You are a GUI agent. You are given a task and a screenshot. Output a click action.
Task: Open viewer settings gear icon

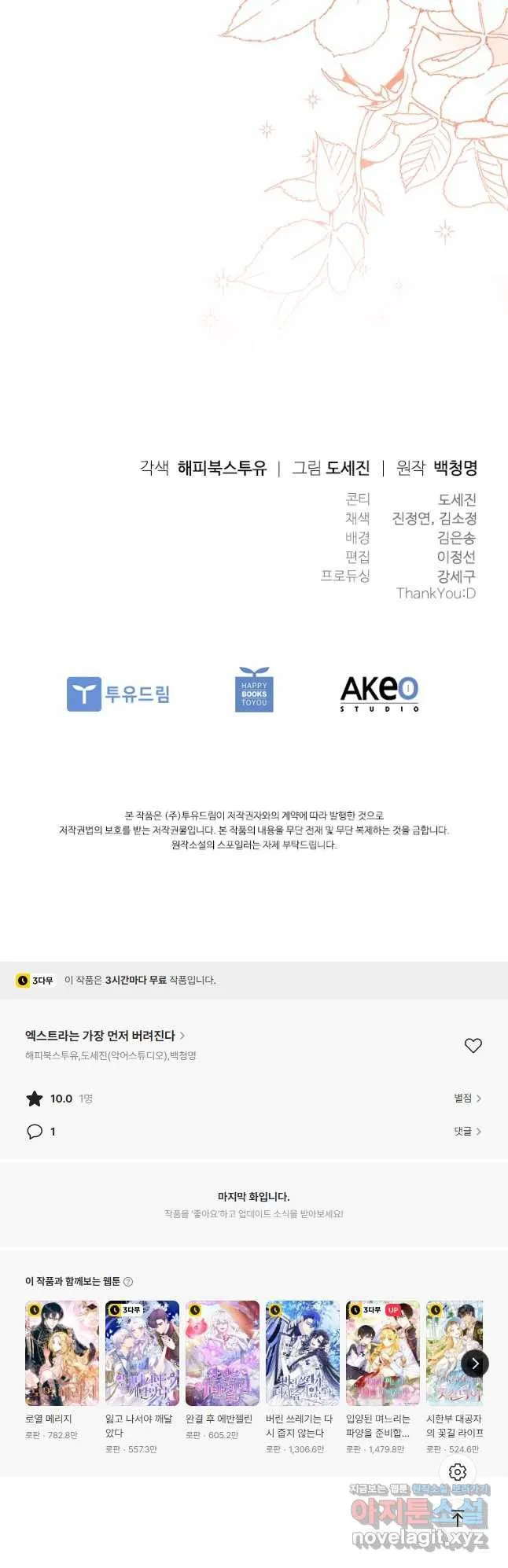458,1472
